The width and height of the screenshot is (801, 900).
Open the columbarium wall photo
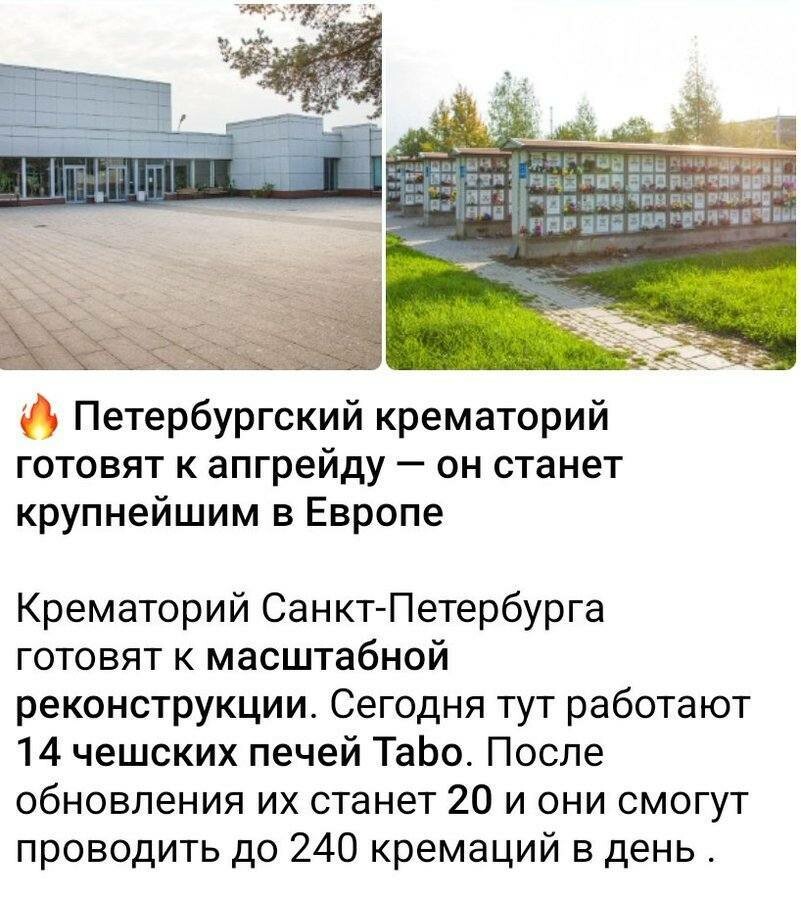click(592, 187)
